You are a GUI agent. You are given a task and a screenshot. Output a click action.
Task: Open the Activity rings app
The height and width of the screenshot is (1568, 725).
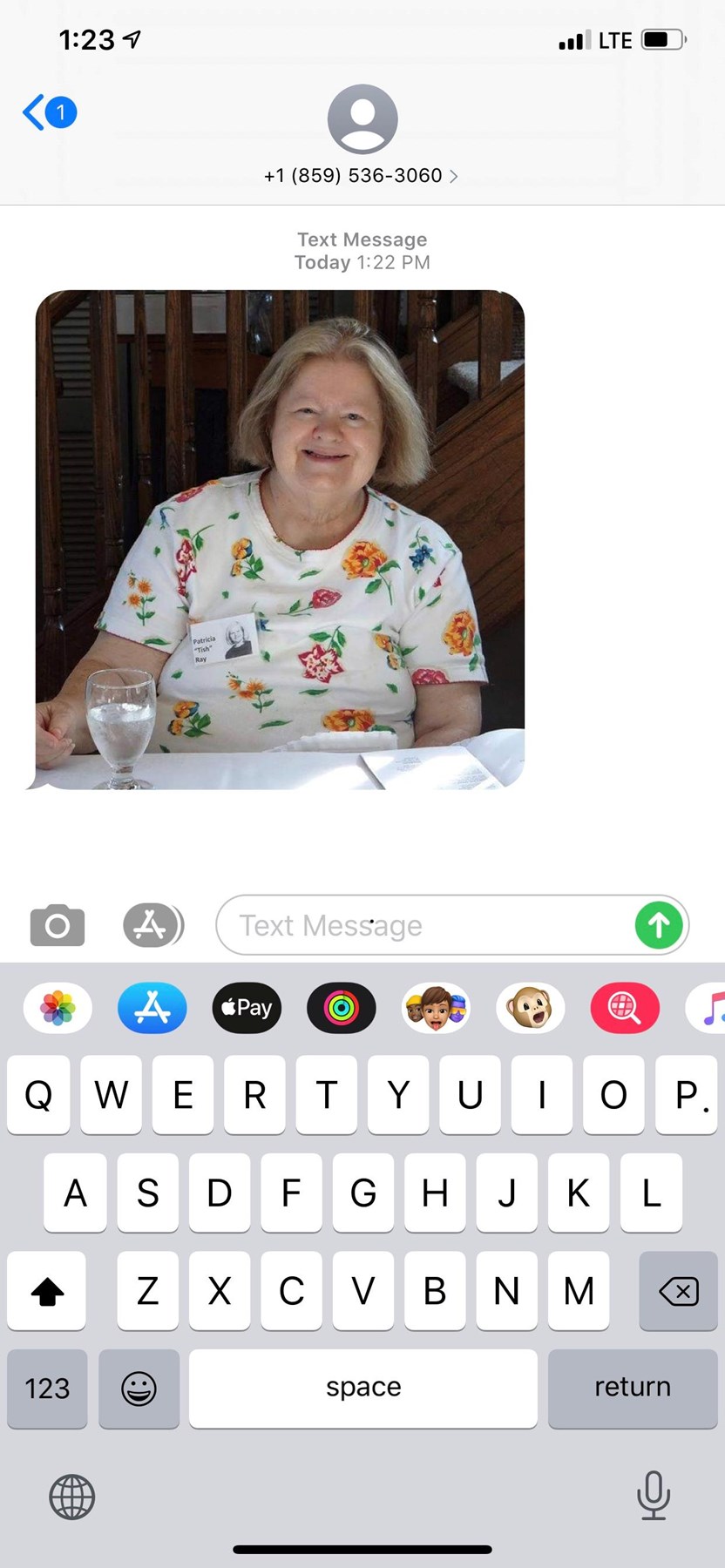342,1008
